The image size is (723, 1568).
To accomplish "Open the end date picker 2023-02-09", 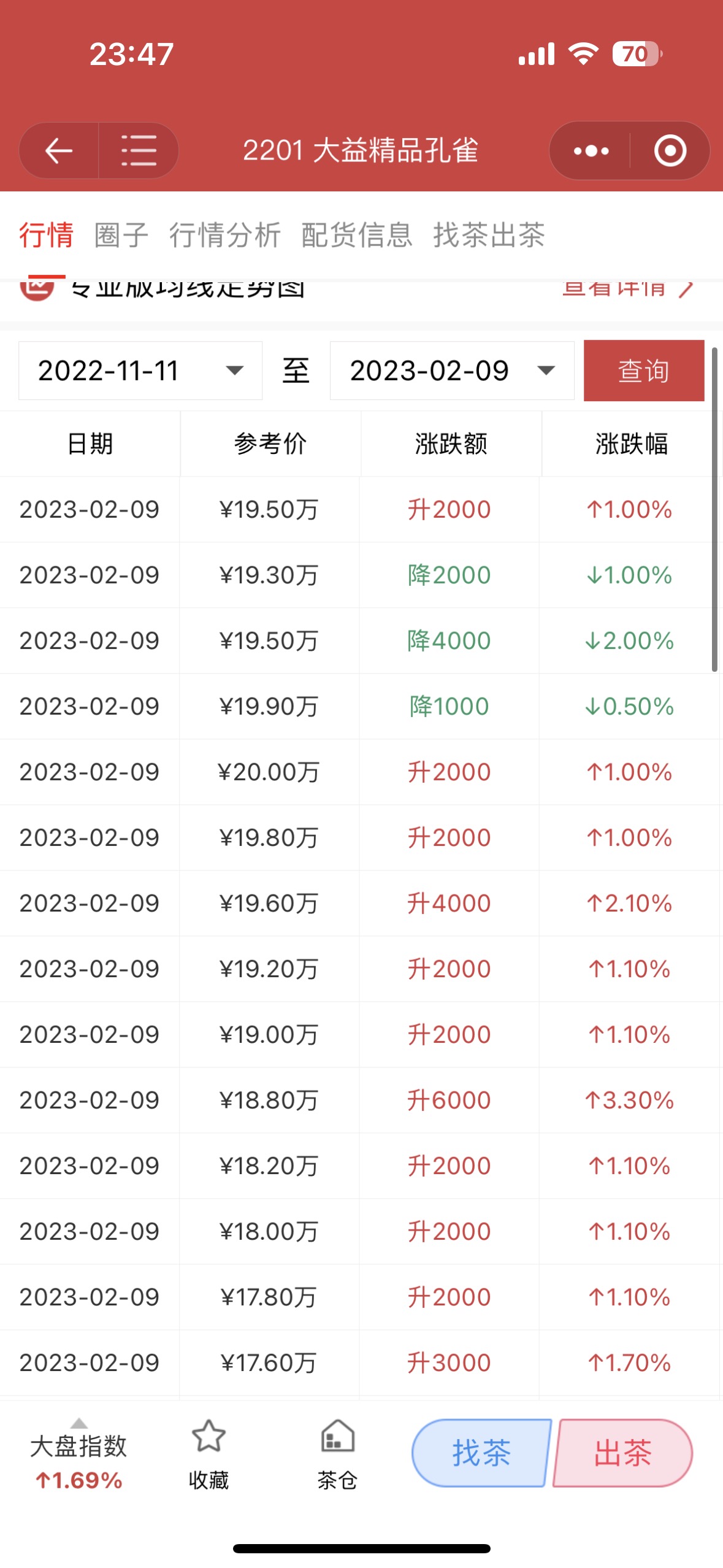I will click(452, 371).
